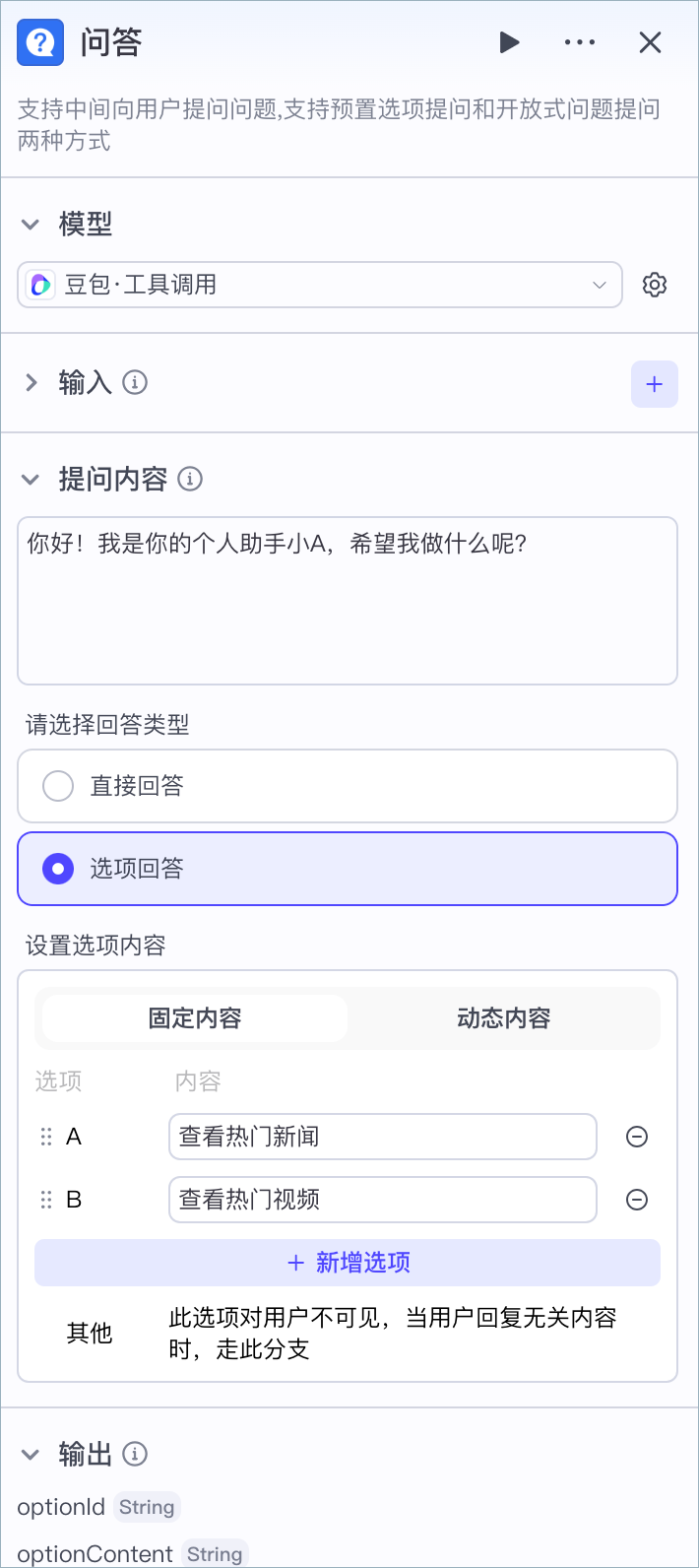
Task: Expand the 输入 section
Action: coord(31,382)
